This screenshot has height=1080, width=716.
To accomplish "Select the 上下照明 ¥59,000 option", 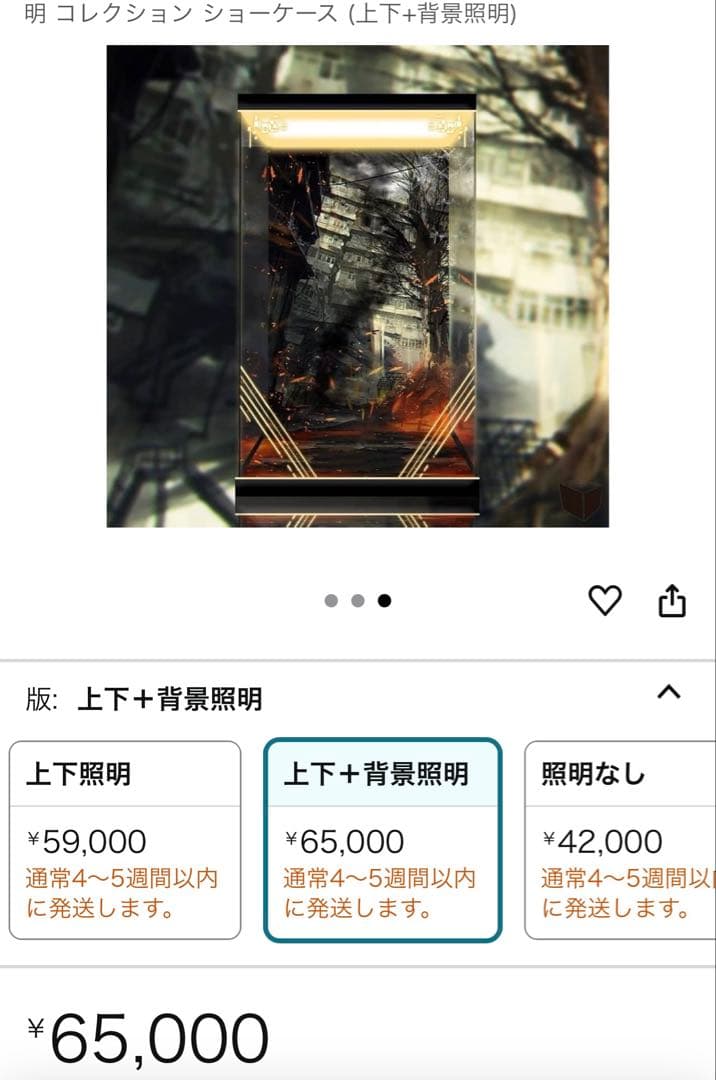I will (x=125, y=840).
